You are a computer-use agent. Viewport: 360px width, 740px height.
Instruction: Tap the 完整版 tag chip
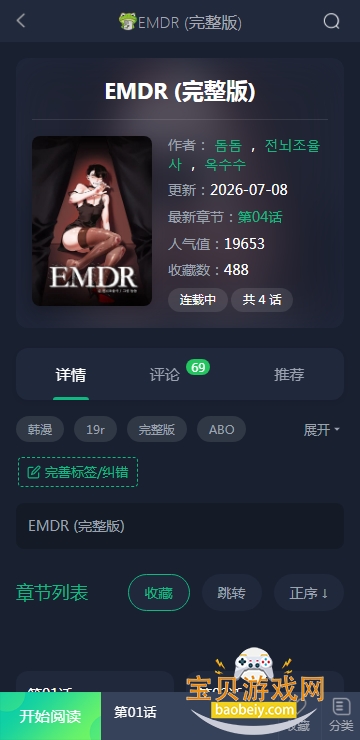tap(157, 429)
